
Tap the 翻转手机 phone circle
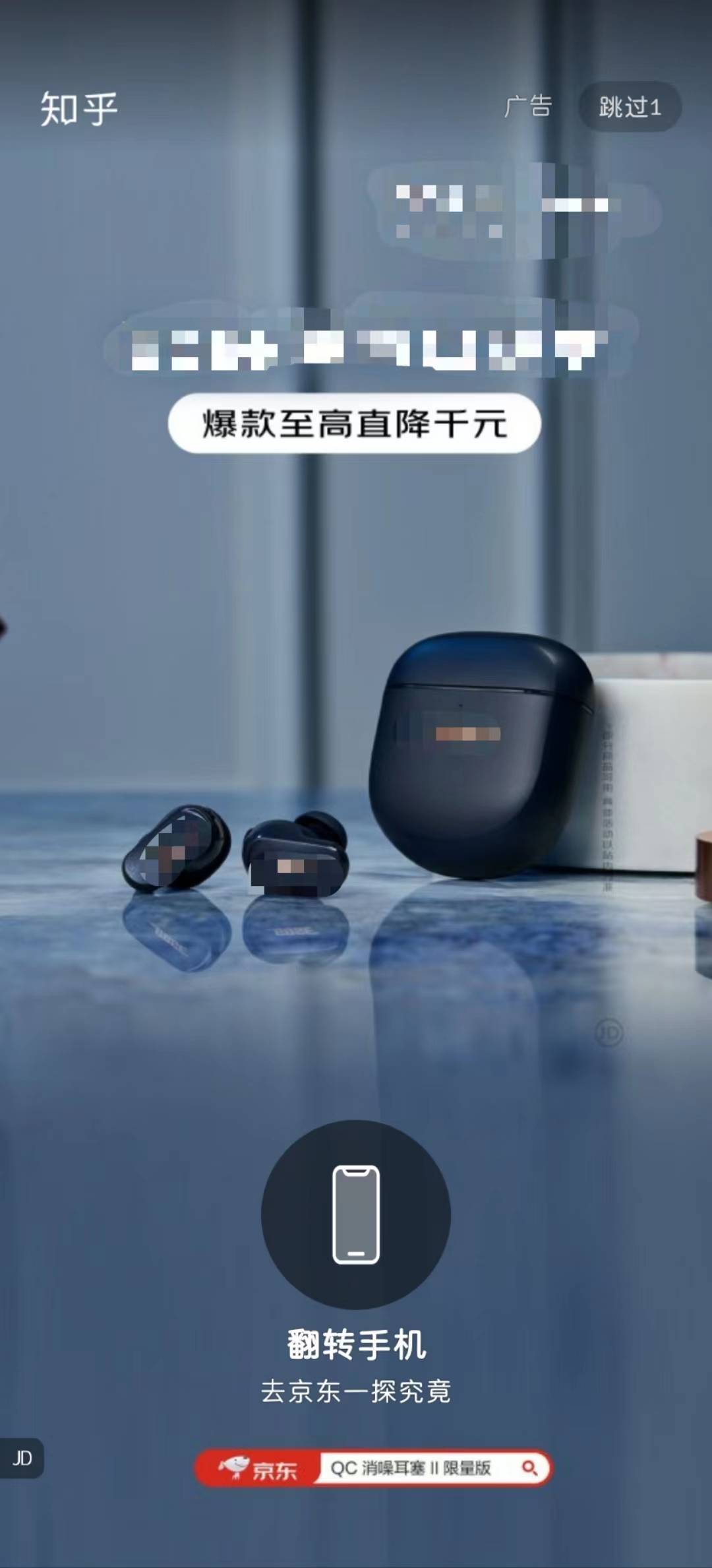(356, 1214)
